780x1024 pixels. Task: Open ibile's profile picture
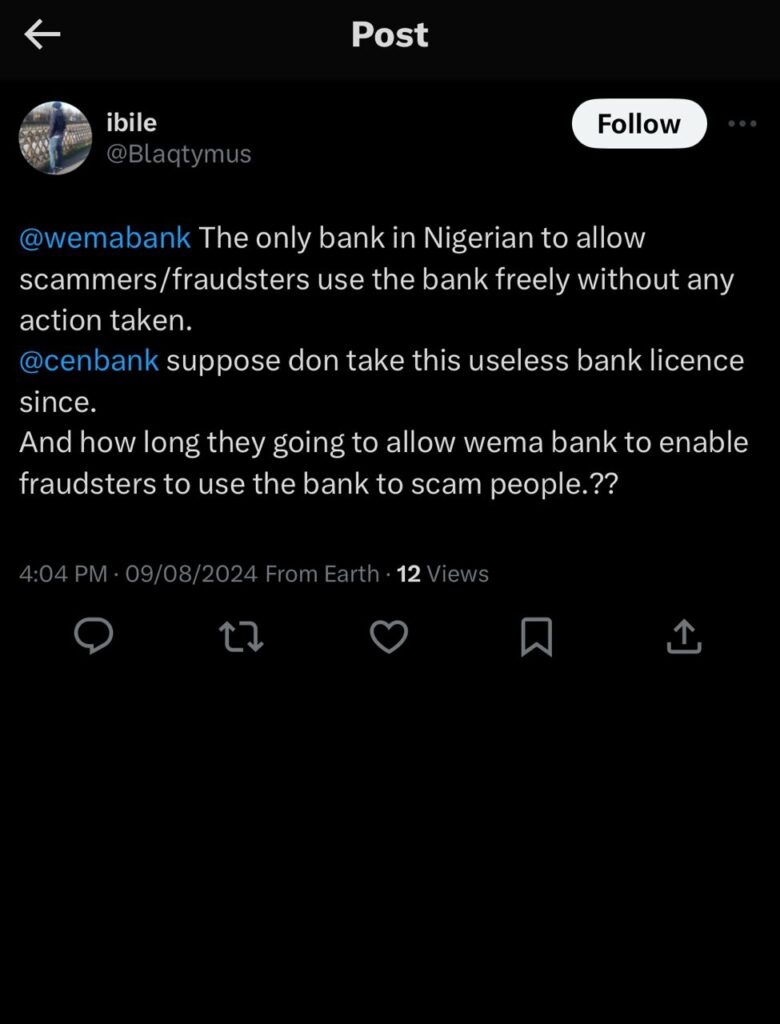55,137
